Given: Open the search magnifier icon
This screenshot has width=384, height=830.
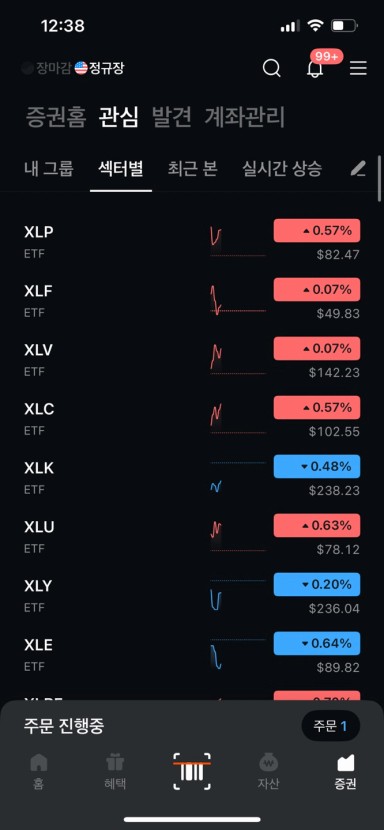Looking at the screenshot, I should 272,68.
